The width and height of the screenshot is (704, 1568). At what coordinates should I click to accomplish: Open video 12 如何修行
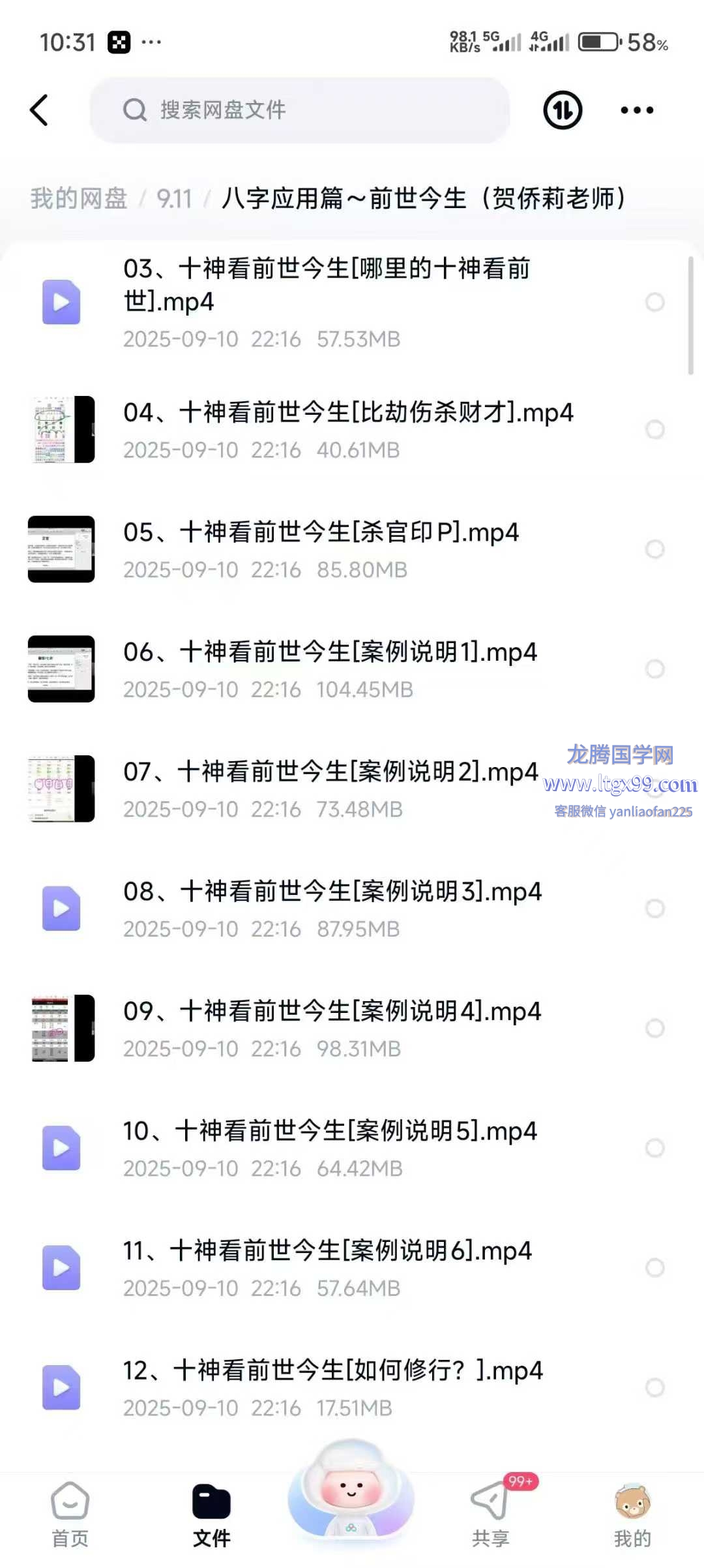pyautogui.click(x=332, y=1371)
